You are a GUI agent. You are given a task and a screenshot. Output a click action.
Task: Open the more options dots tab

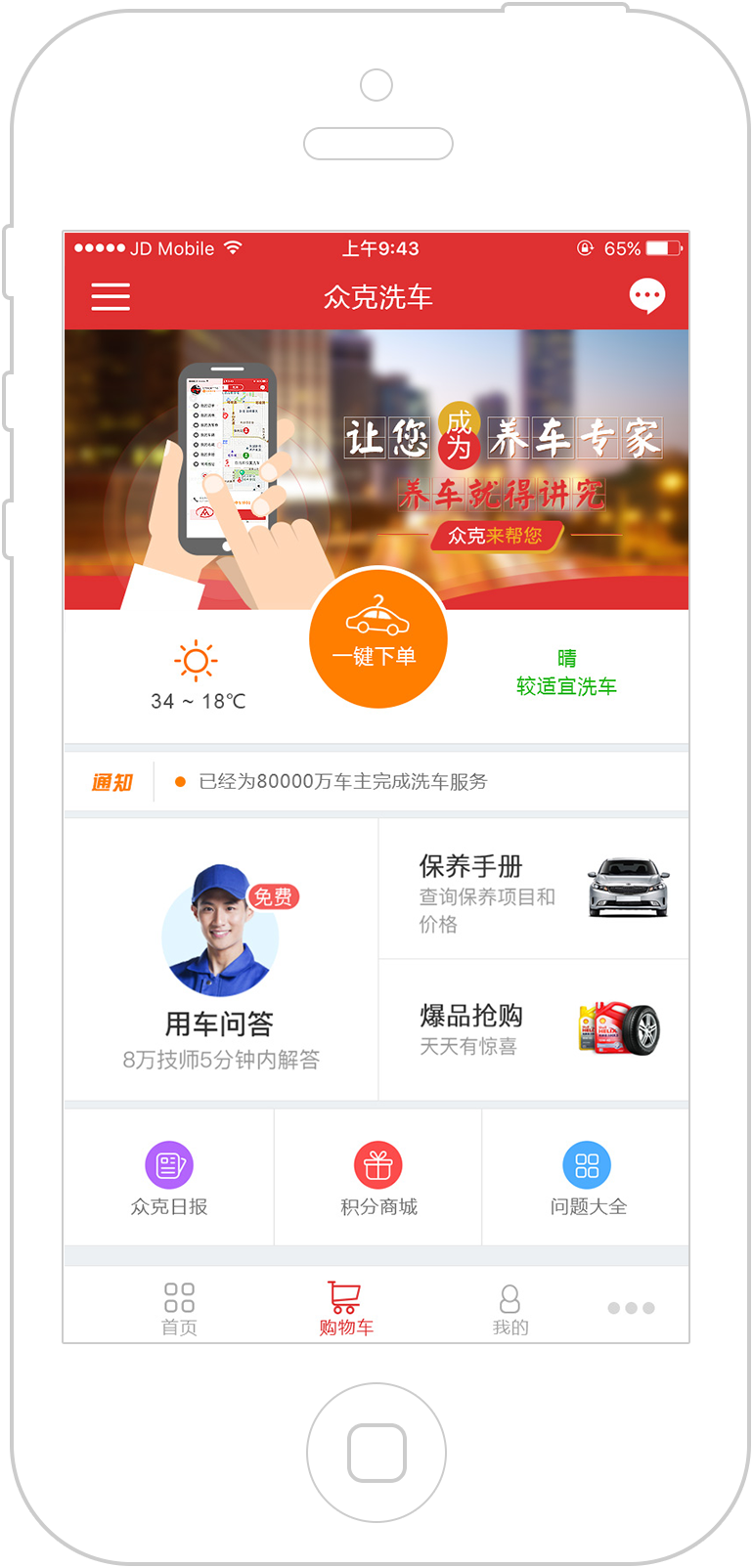pyautogui.click(x=631, y=1308)
